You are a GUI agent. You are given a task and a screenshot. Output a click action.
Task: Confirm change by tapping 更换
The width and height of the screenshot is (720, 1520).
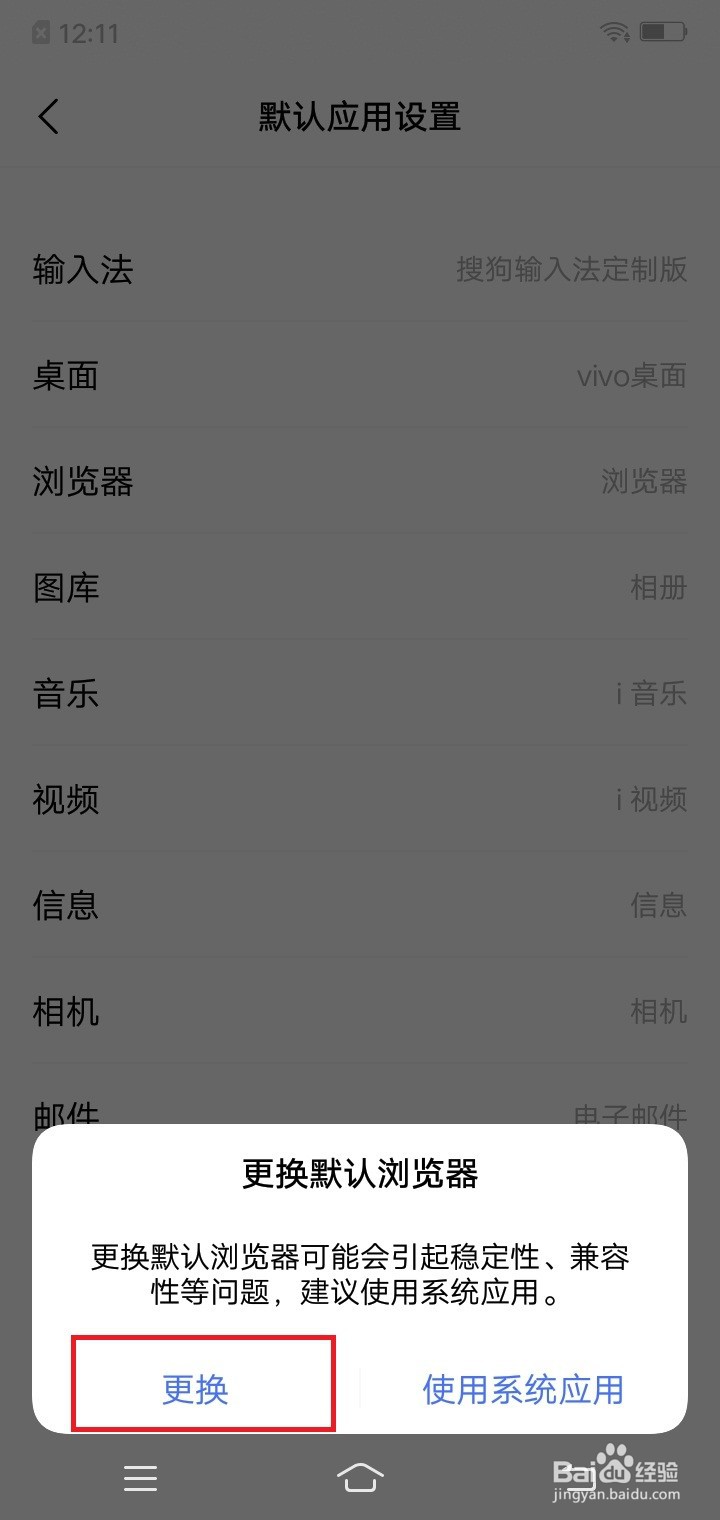(196, 1388)
